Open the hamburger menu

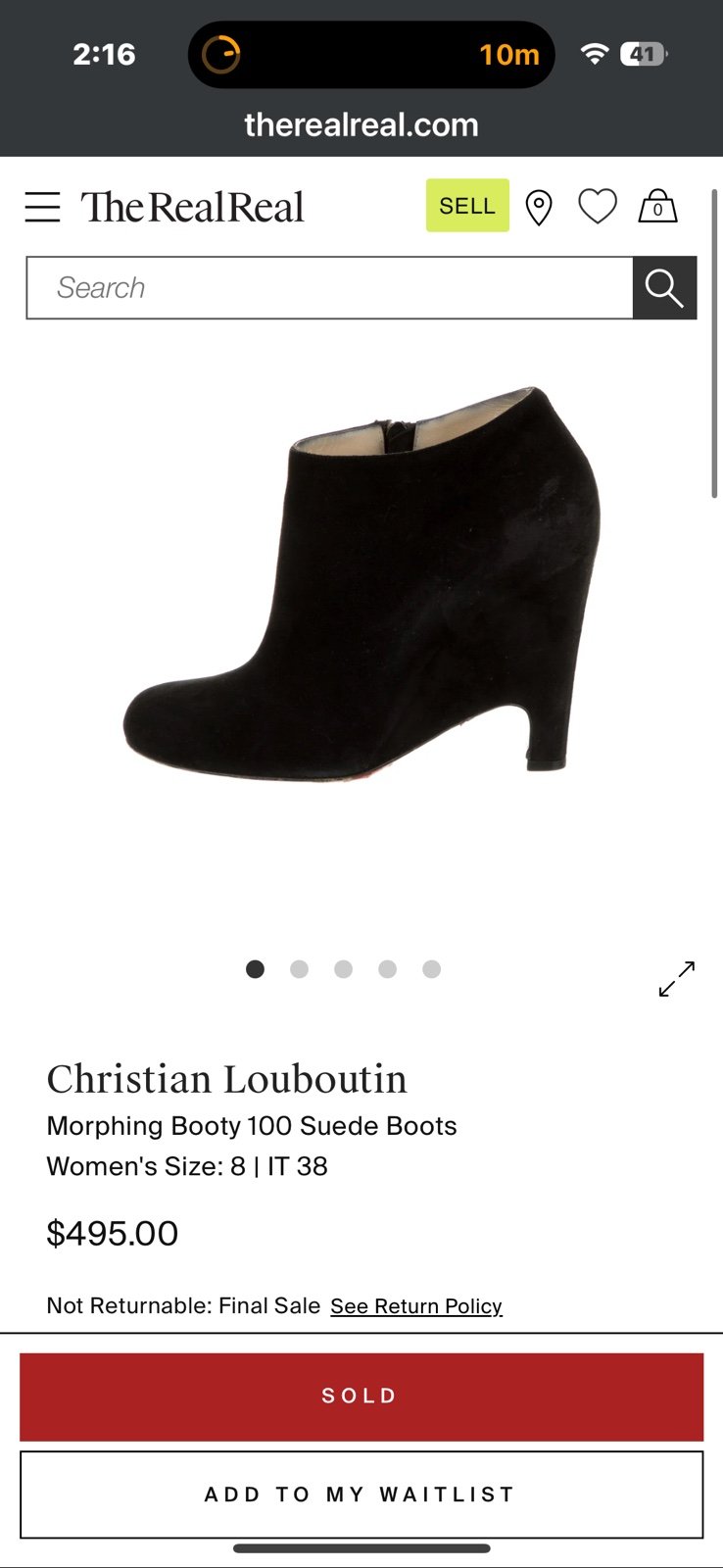click(42, 207)
